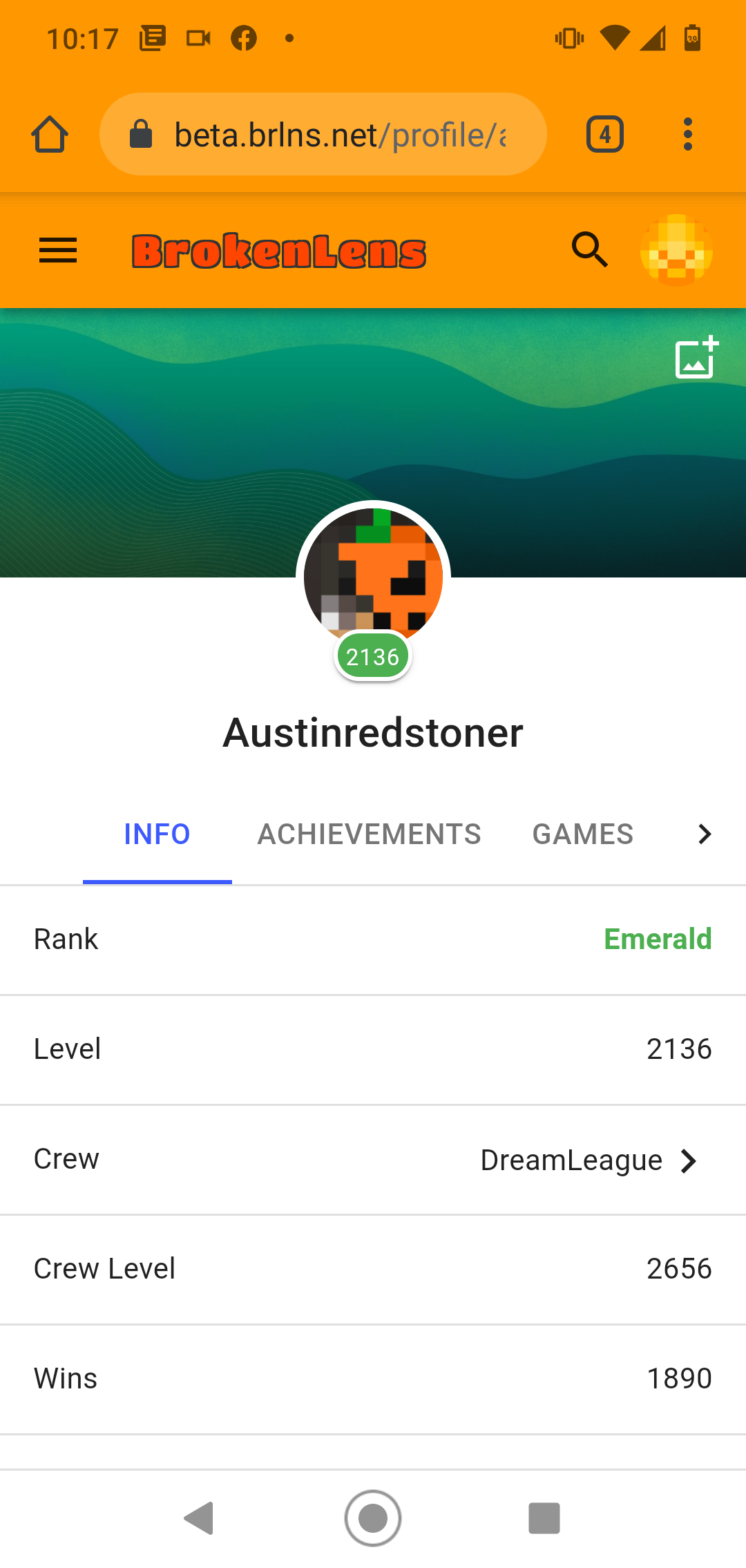746x1568 pixels.
Task: Go back using system navigation
Action: pyautogui.click(x=200, y=1518)
